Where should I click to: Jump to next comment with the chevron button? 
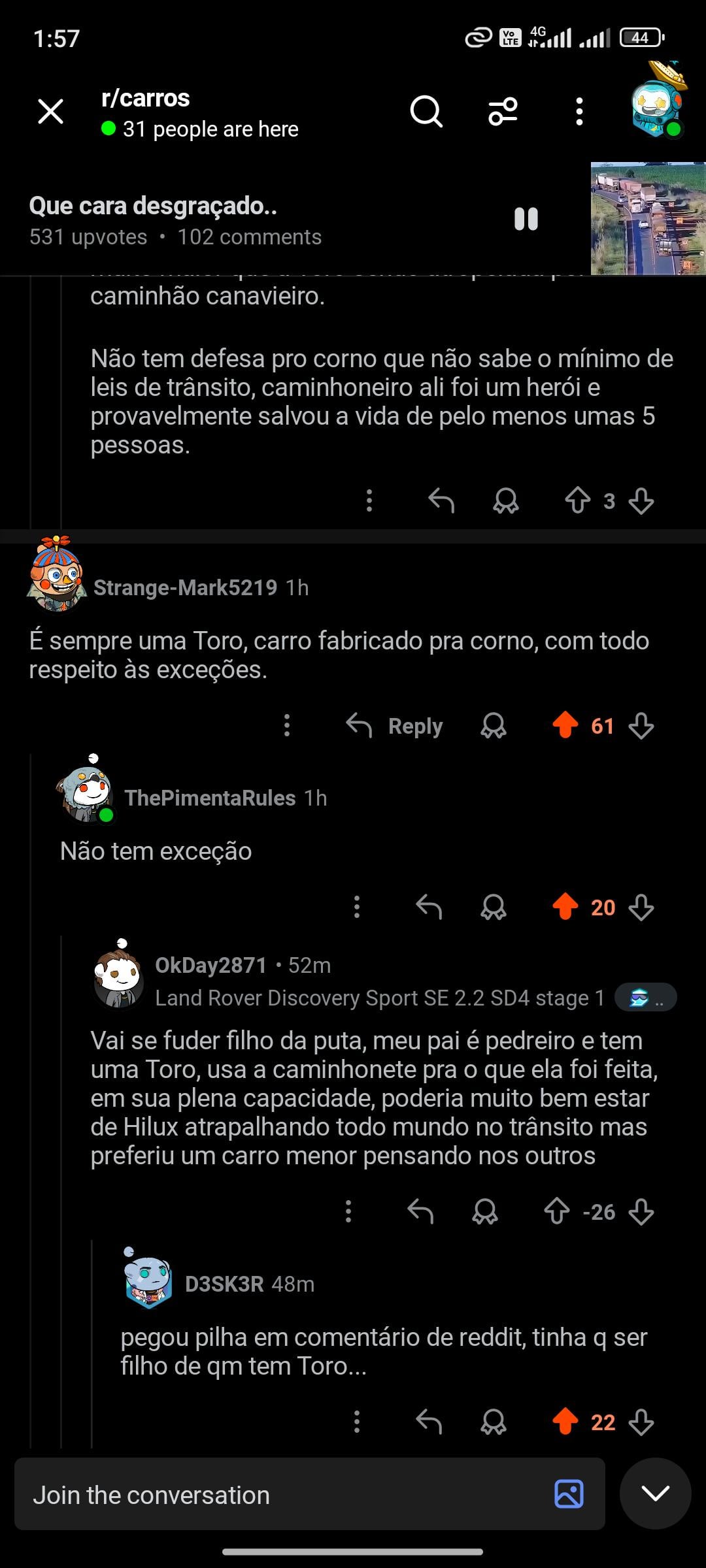tap(655, 1494)
